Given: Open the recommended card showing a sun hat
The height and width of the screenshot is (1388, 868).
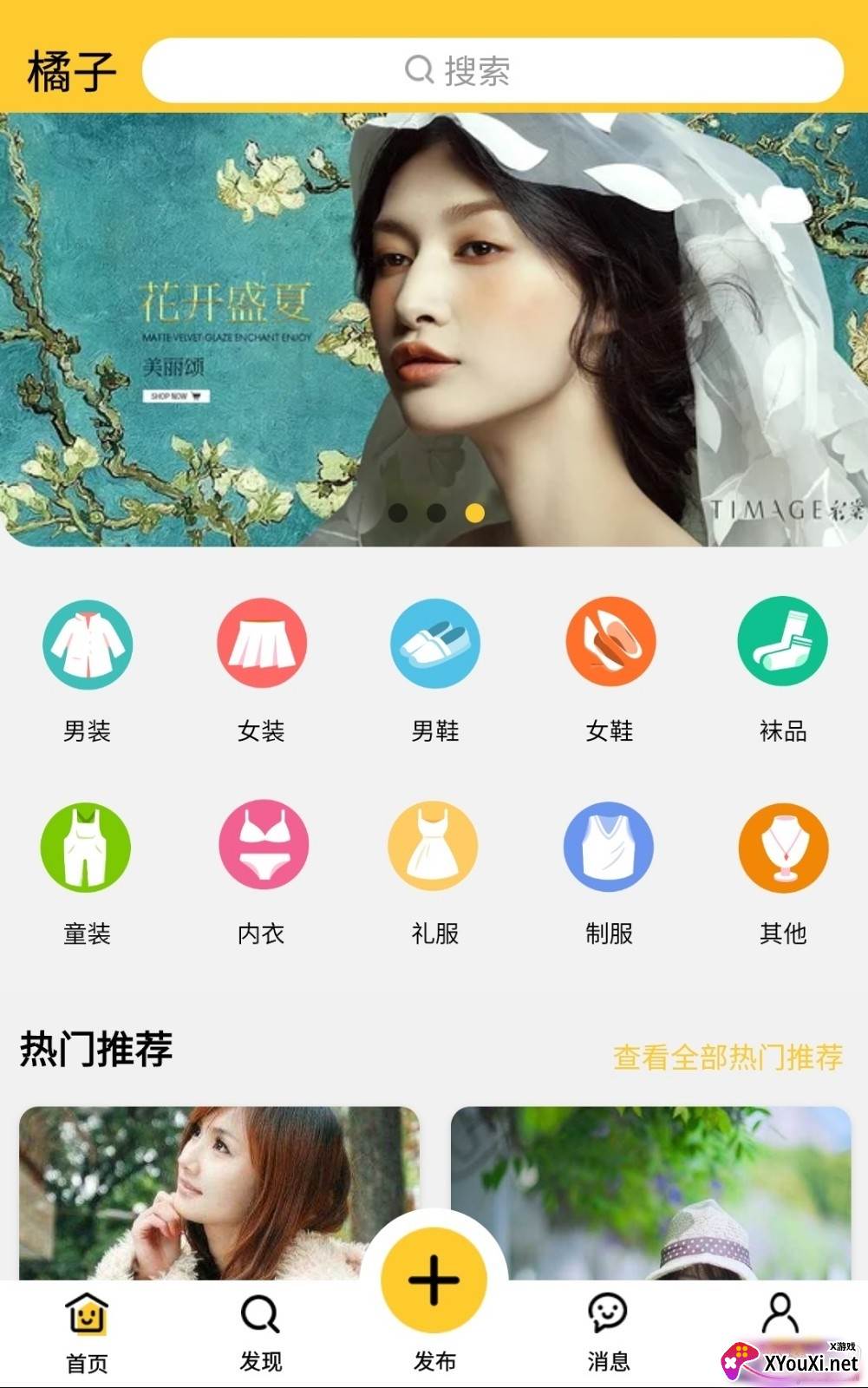Looking at the screenshot, I should click(650, 1193).
